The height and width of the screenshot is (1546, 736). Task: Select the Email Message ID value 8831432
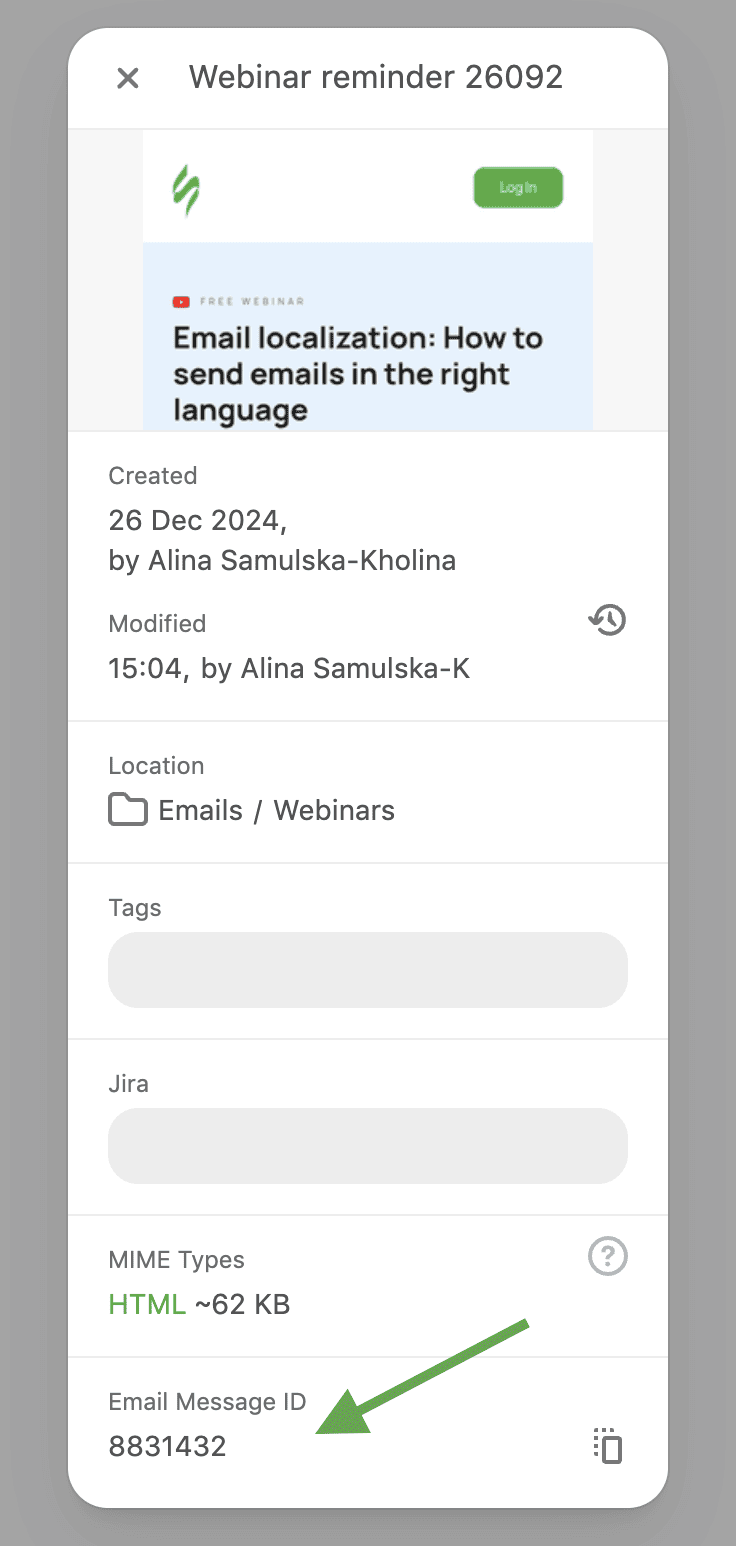tap(166, 1445)
